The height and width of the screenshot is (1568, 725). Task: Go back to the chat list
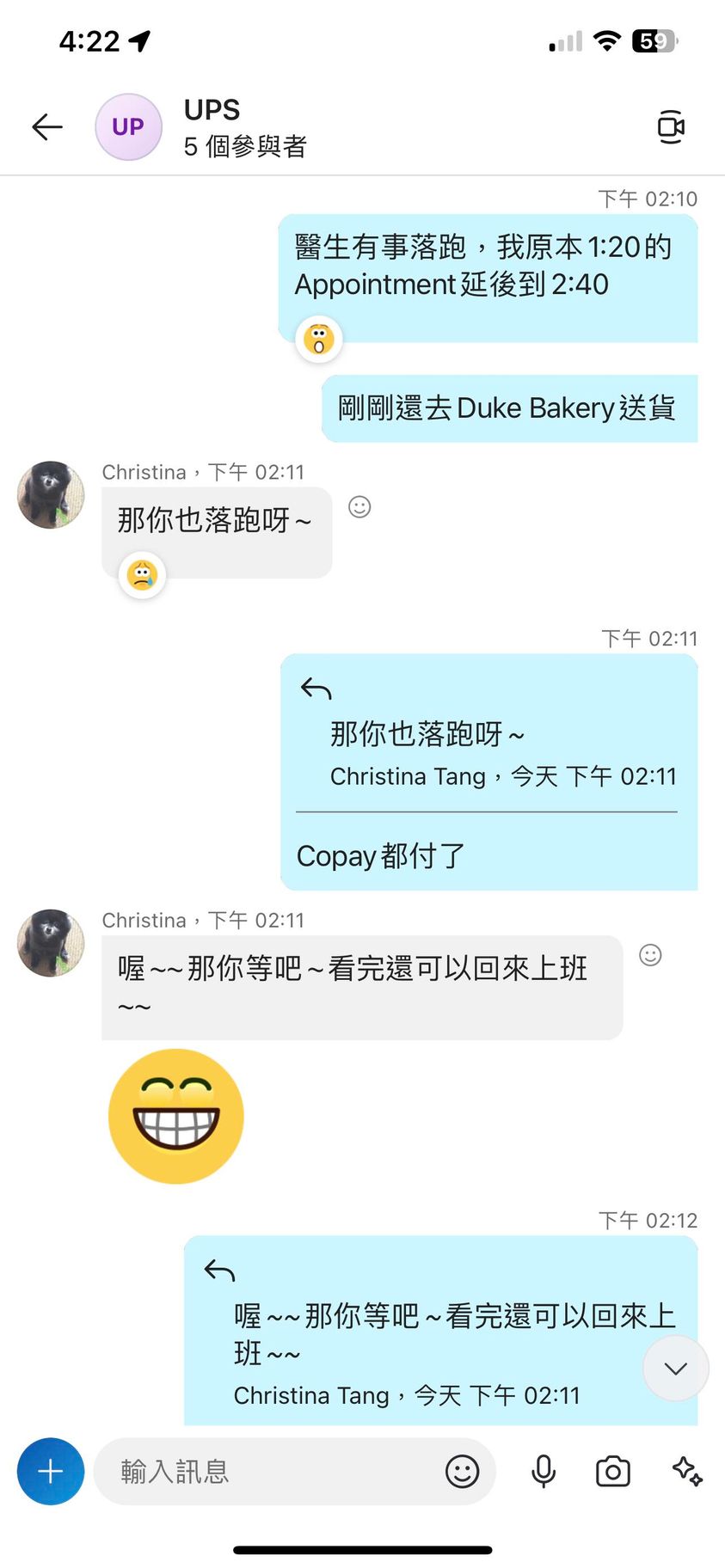click(x=47, y=127)
